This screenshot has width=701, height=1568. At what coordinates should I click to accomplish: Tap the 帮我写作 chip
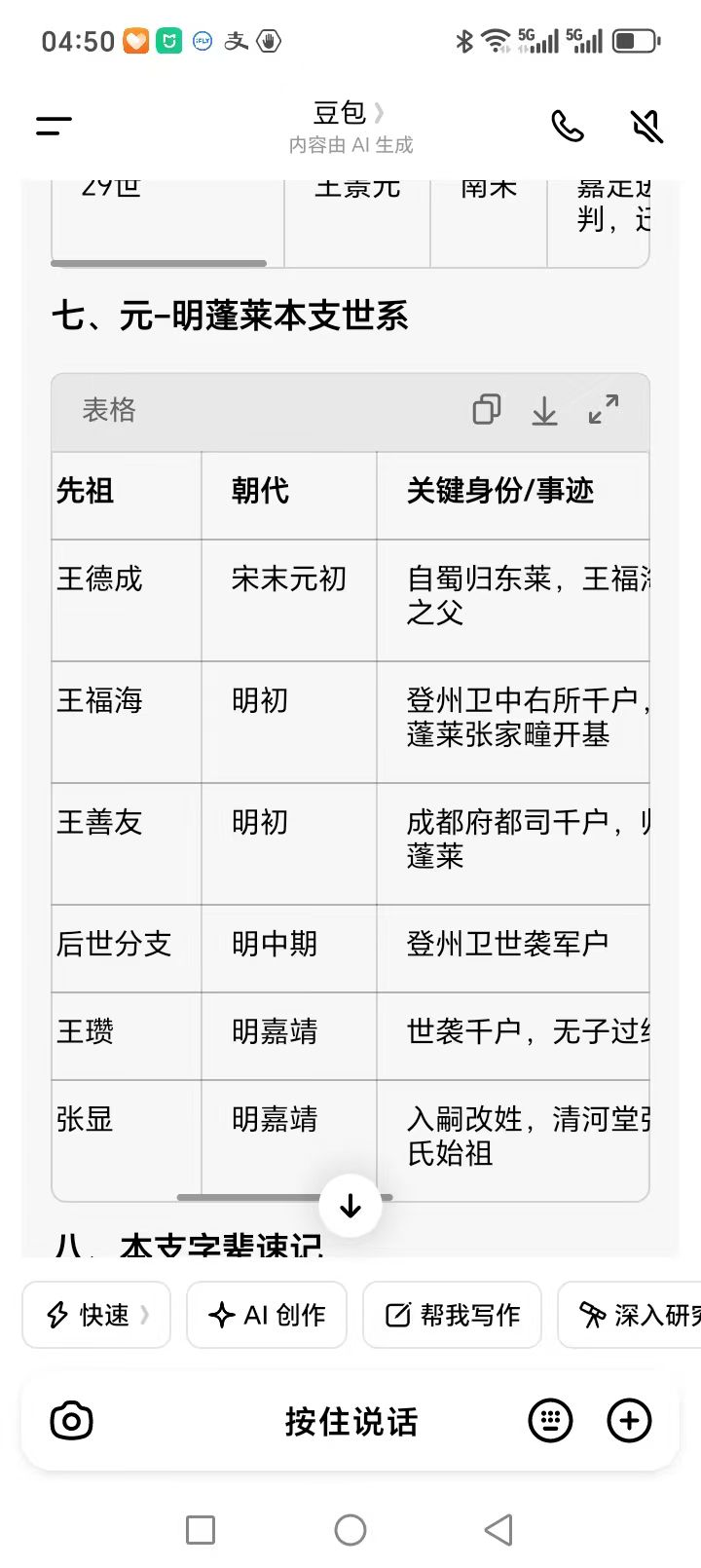pos(452,1315)
